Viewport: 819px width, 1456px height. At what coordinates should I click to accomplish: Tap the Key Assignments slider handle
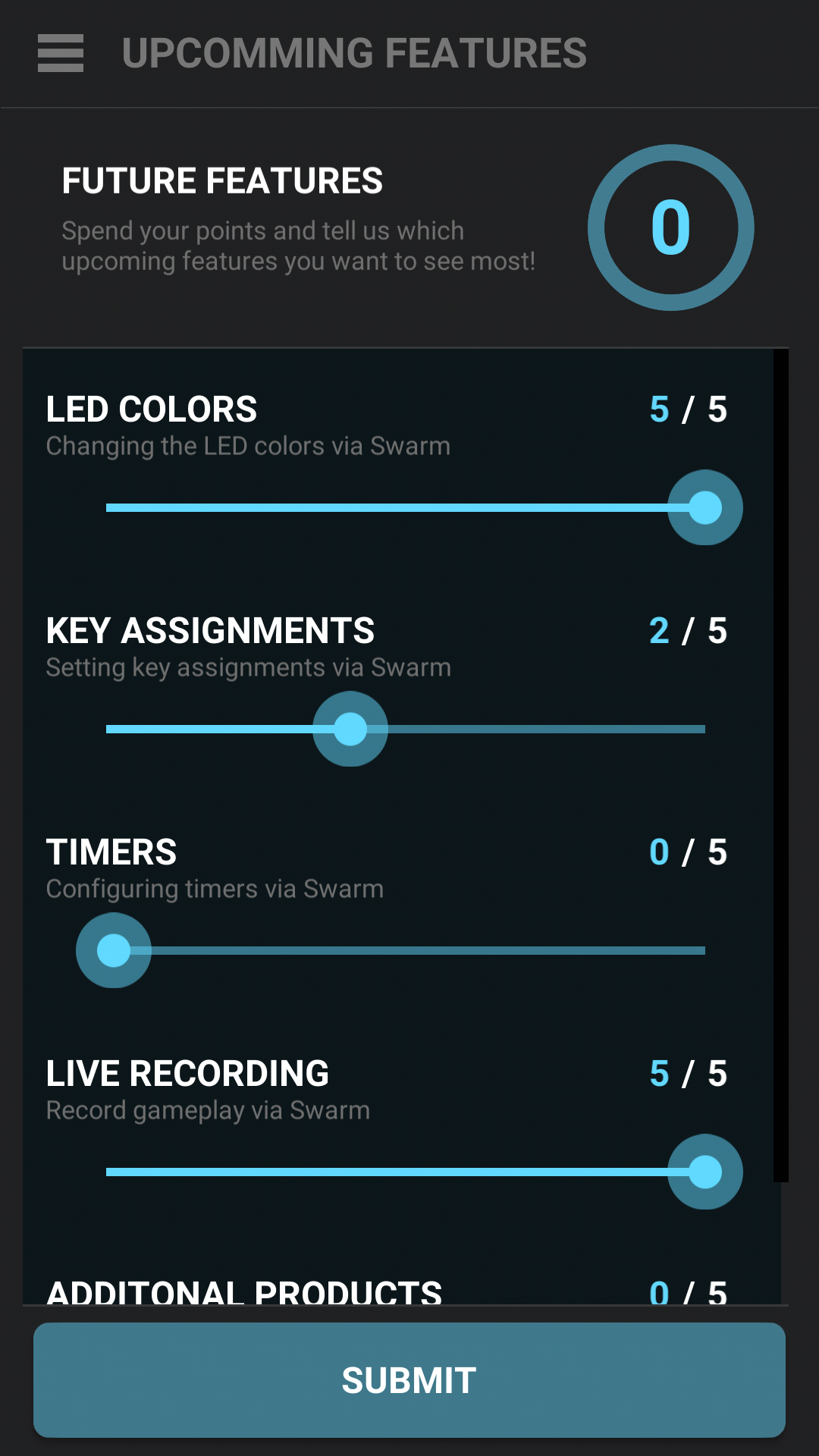point(350,729)
